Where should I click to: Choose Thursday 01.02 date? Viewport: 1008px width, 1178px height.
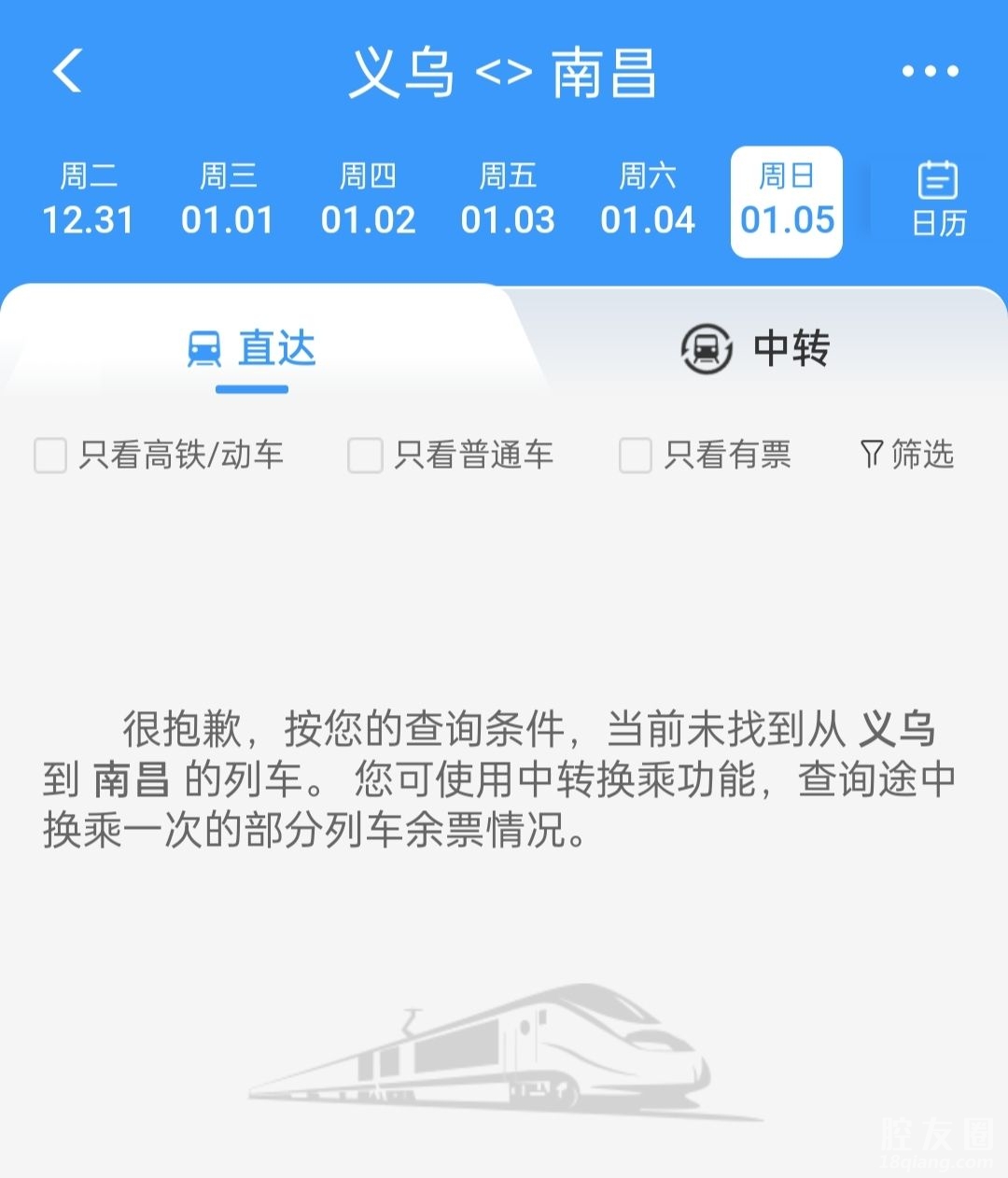click(368, 200)
